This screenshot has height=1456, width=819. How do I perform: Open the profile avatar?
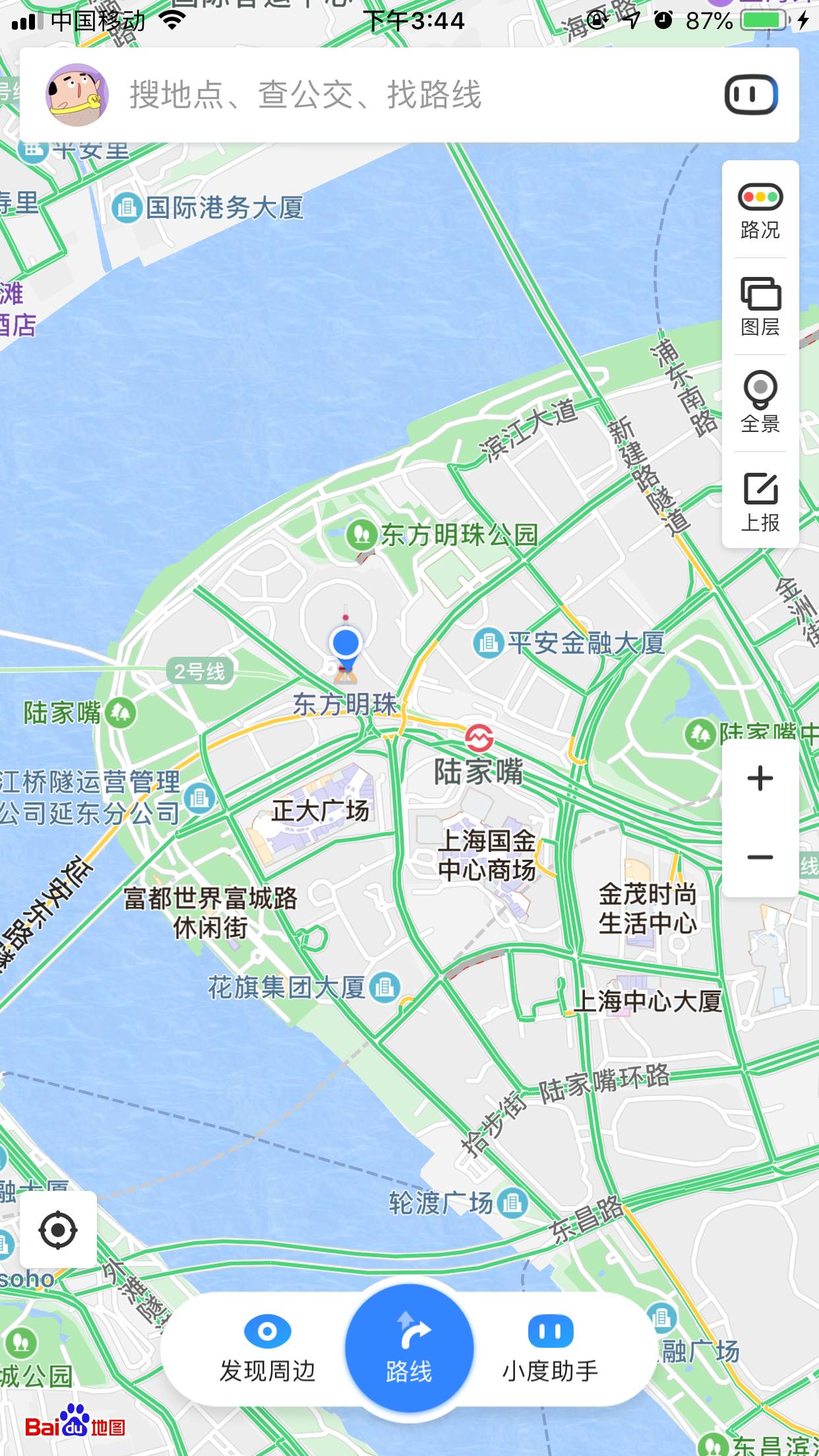[x=76, y=95]
